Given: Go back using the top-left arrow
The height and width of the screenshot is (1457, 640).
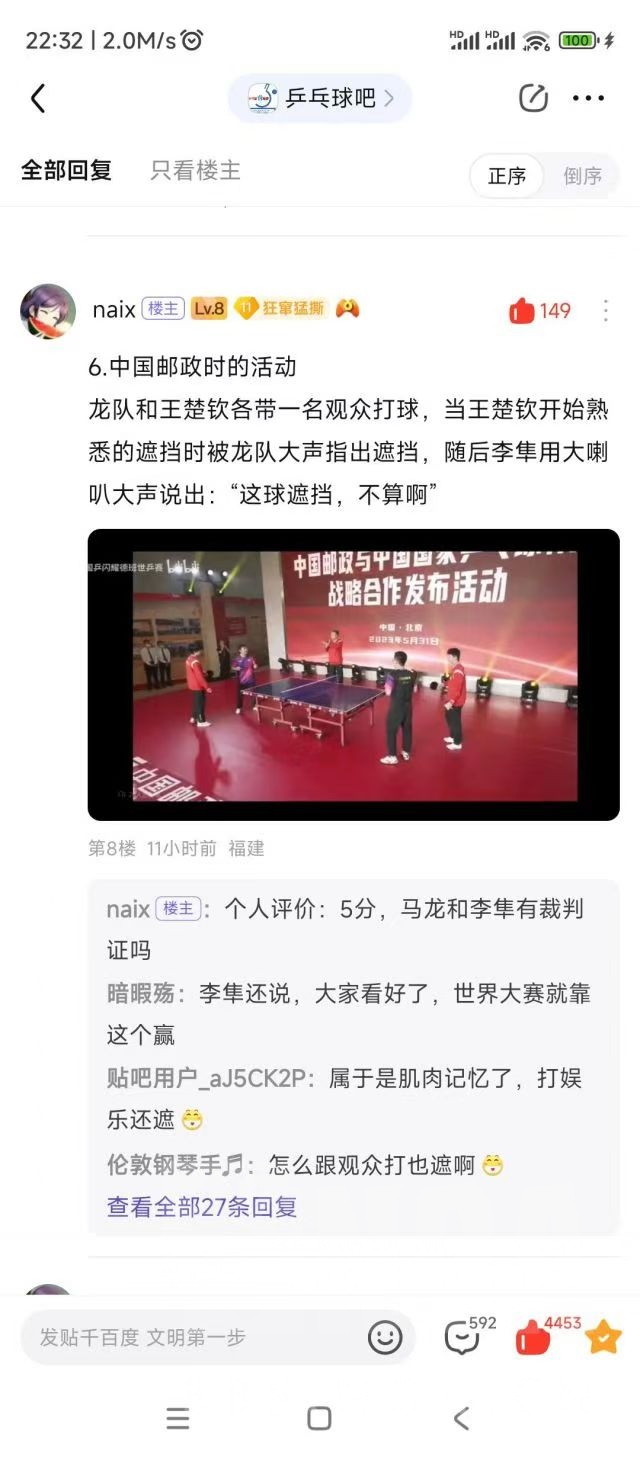Looking at the screenshot, I should click(38, 98).
